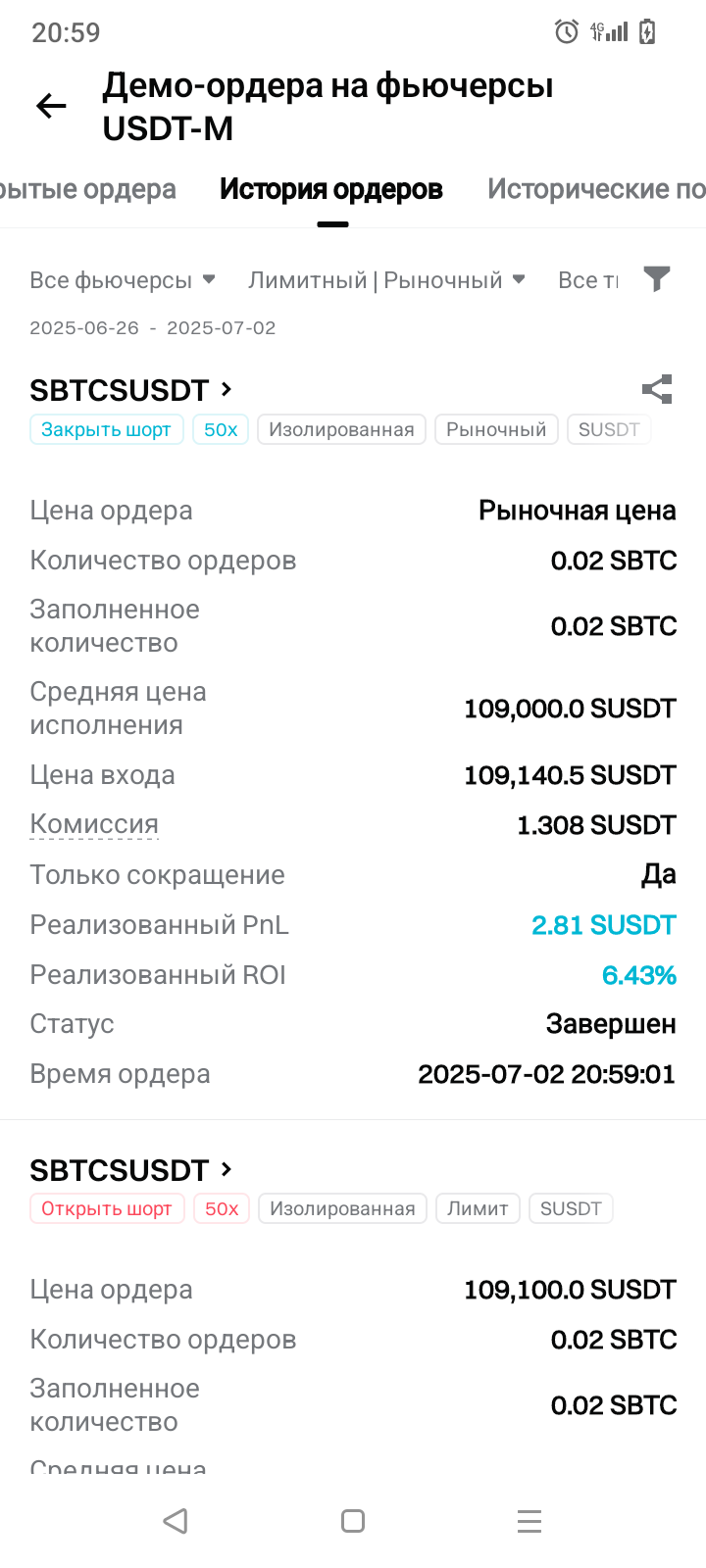The image size is (706, 1568).
Task: Open recent apps from navigation bar
Action: pos(529,1521)
